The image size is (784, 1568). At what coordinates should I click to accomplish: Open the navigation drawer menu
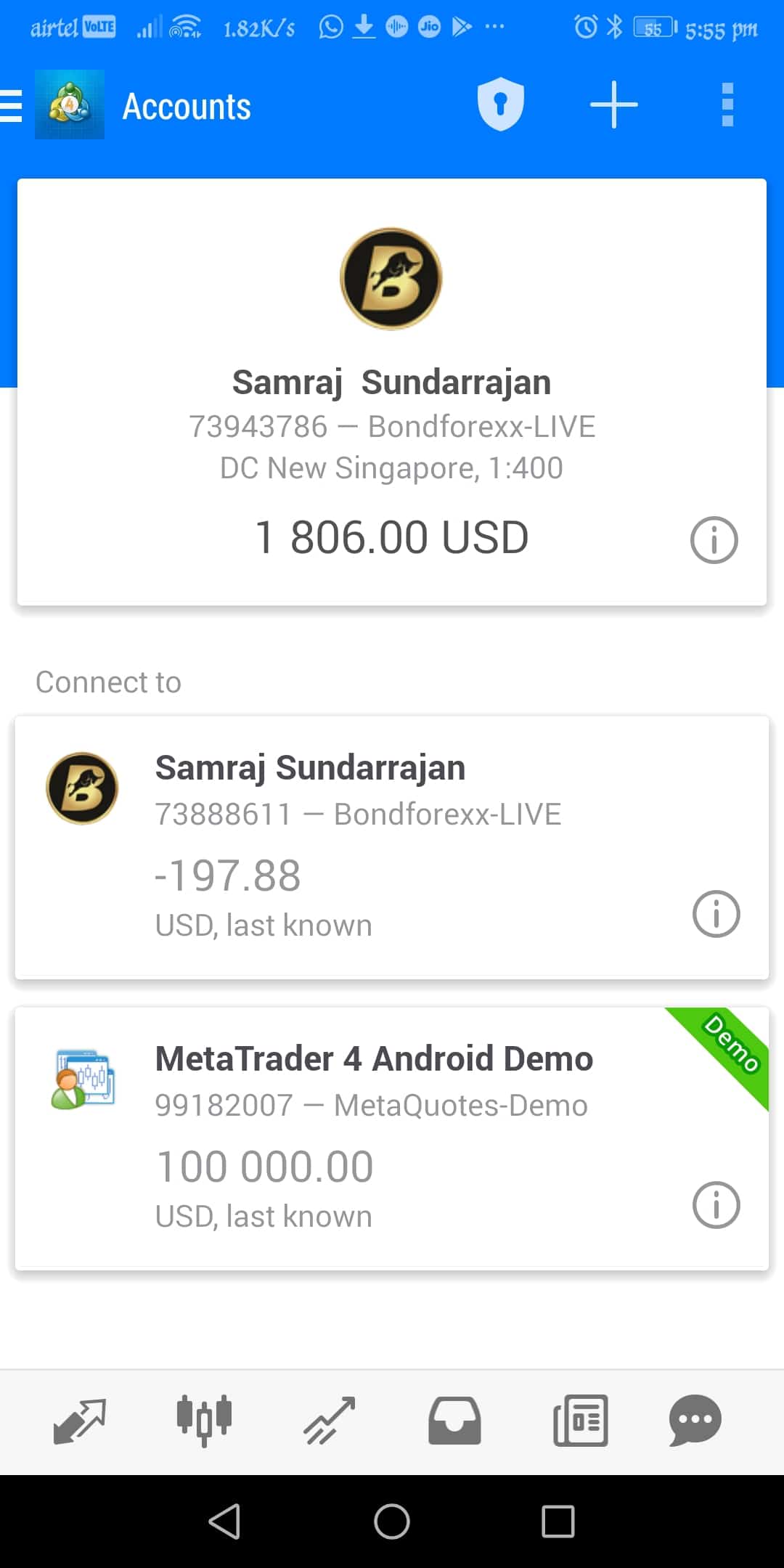click(x=12, y=106)
